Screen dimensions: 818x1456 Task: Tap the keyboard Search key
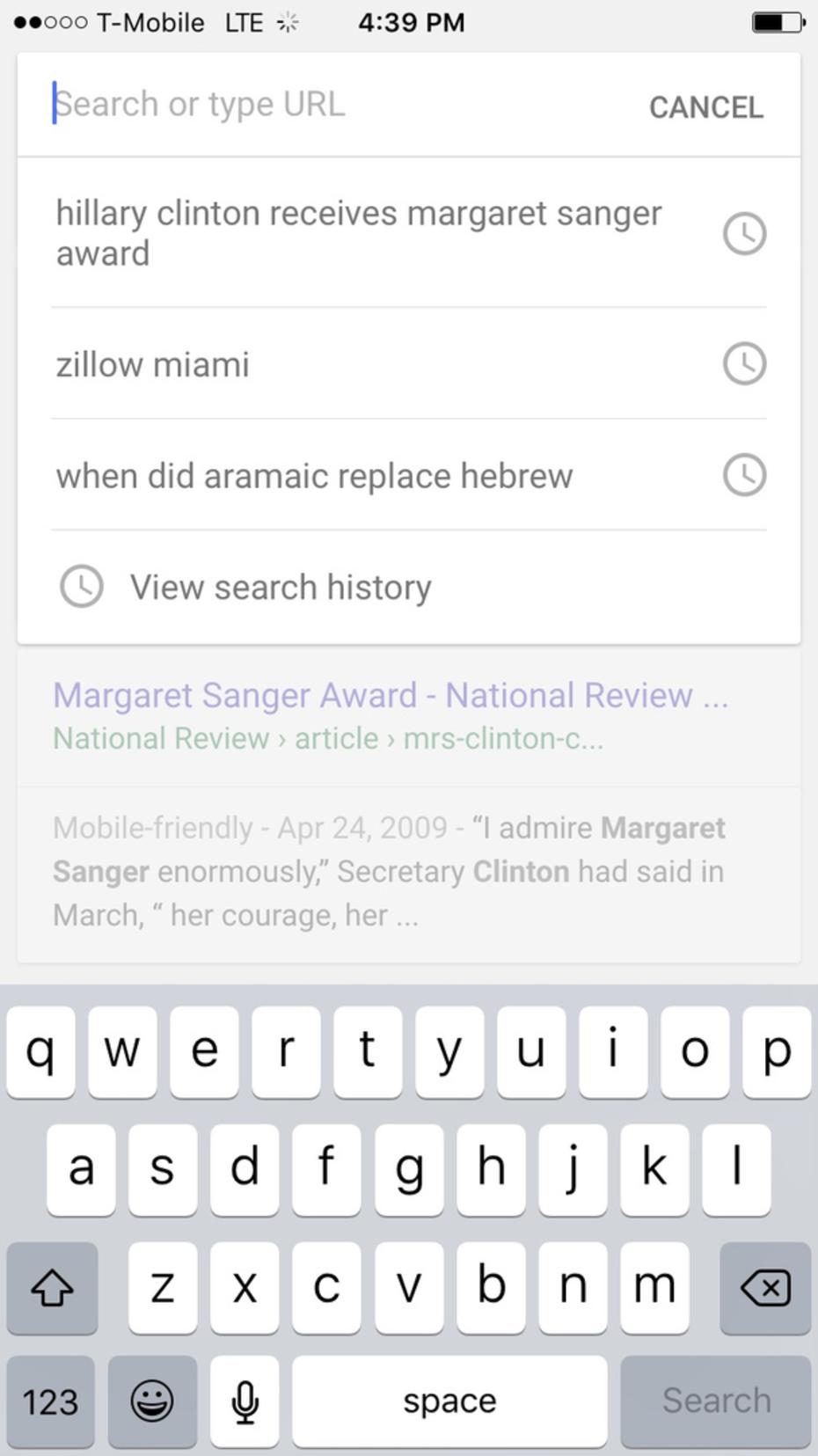click(x=716, y=1401)
